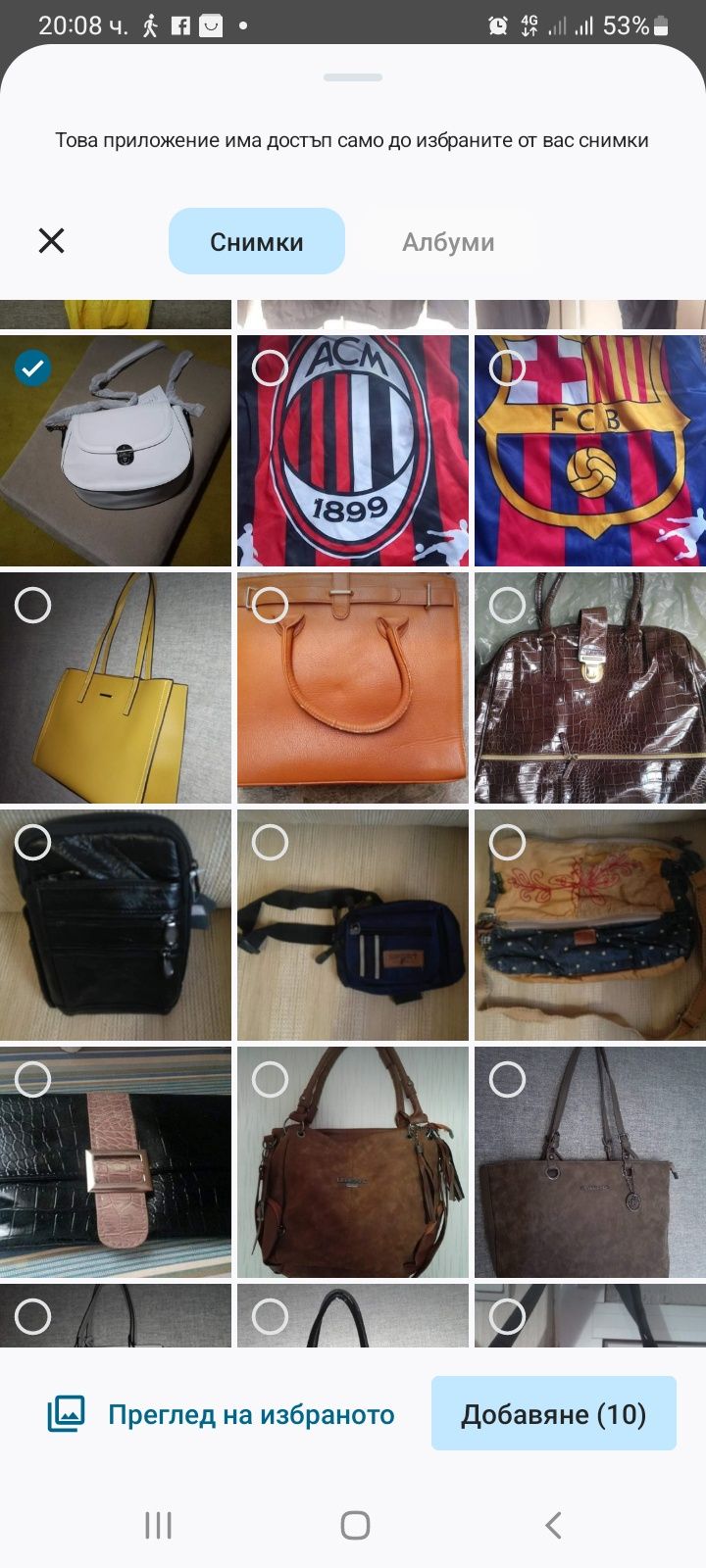Go back with the system back button
The width and height of the screenshot is (706, 1568).
553,1525
